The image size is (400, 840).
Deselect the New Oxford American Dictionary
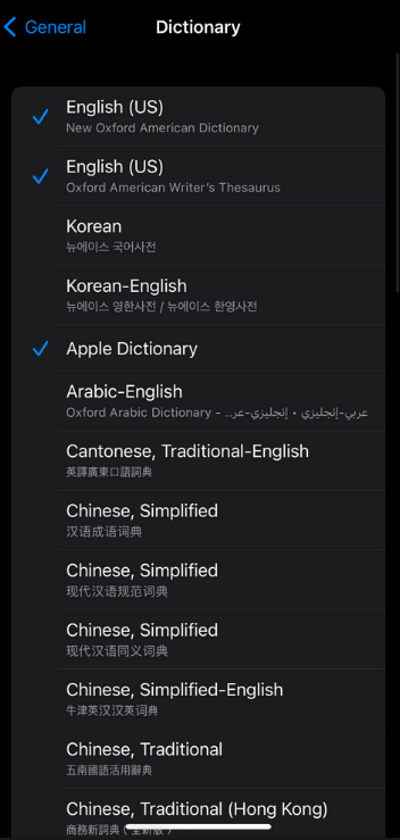pyautogui.click(x=198, y=117)
